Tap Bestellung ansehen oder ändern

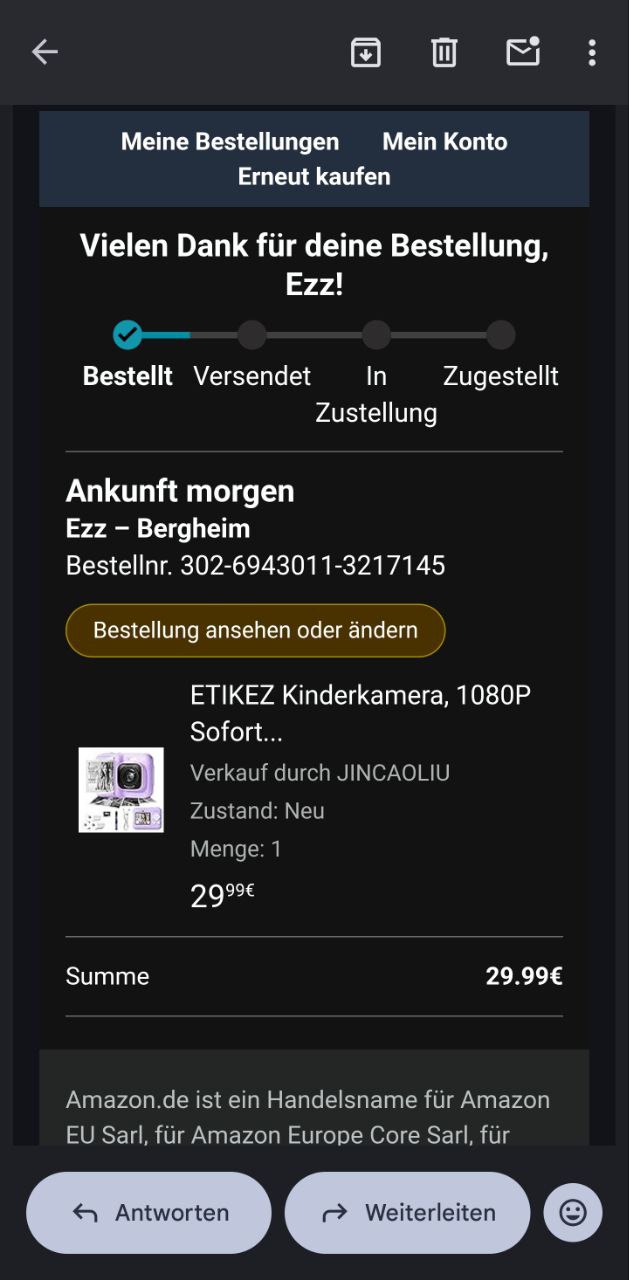pos(255,631)
